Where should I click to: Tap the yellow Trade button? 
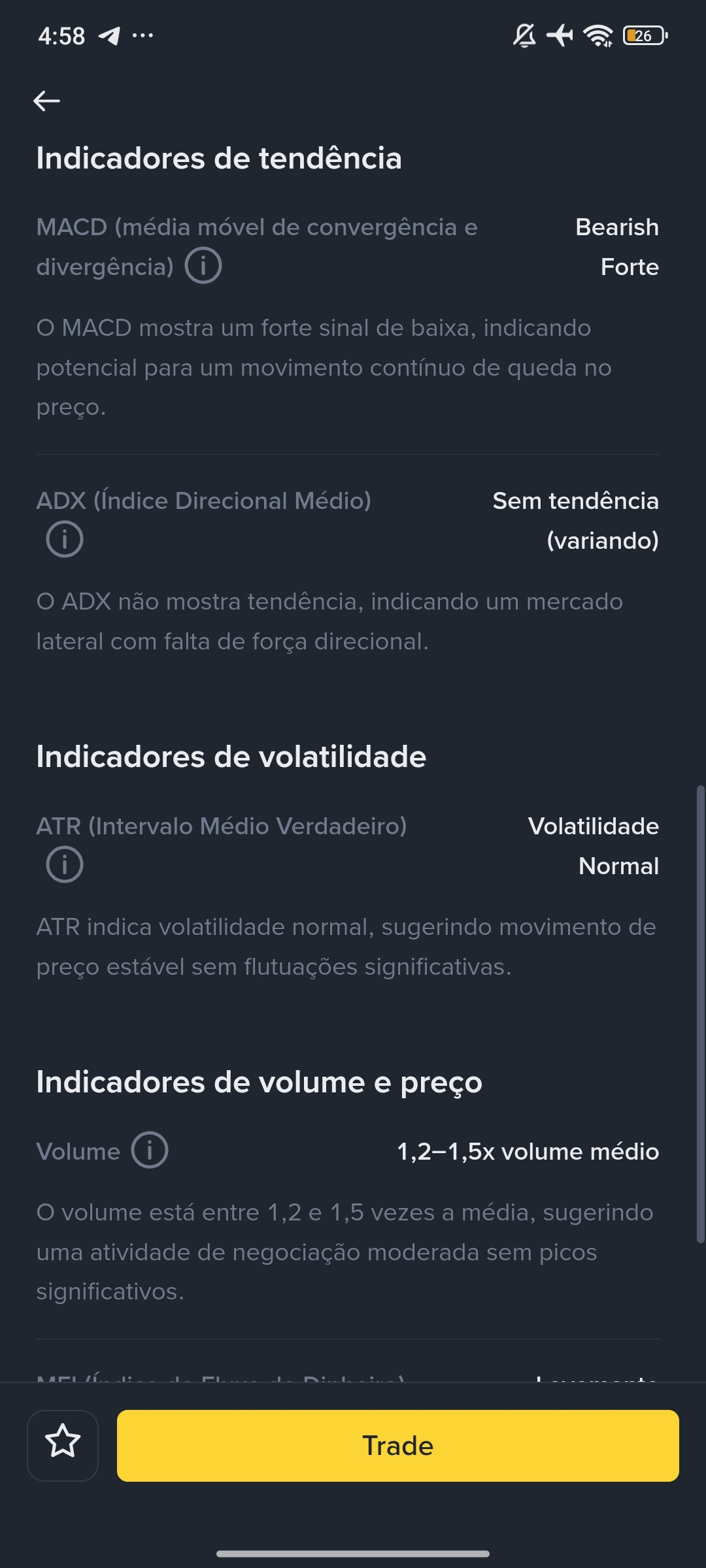tap(397, 1445)
